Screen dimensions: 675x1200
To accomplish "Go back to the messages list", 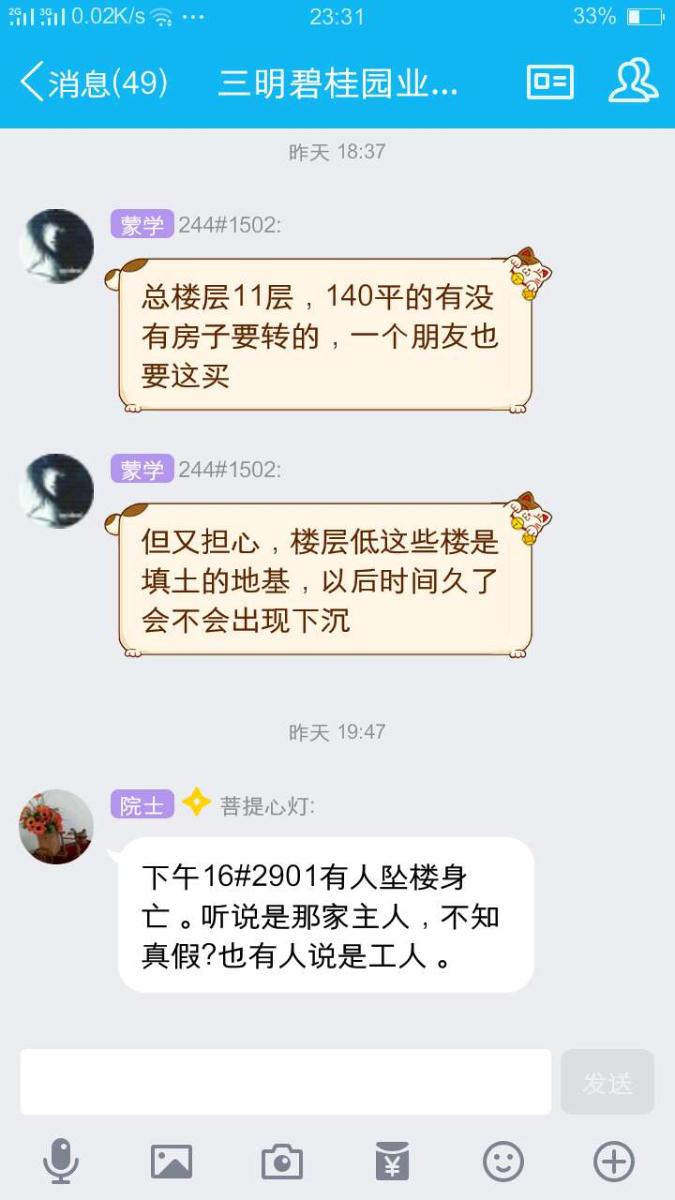I will coord(92,82).
